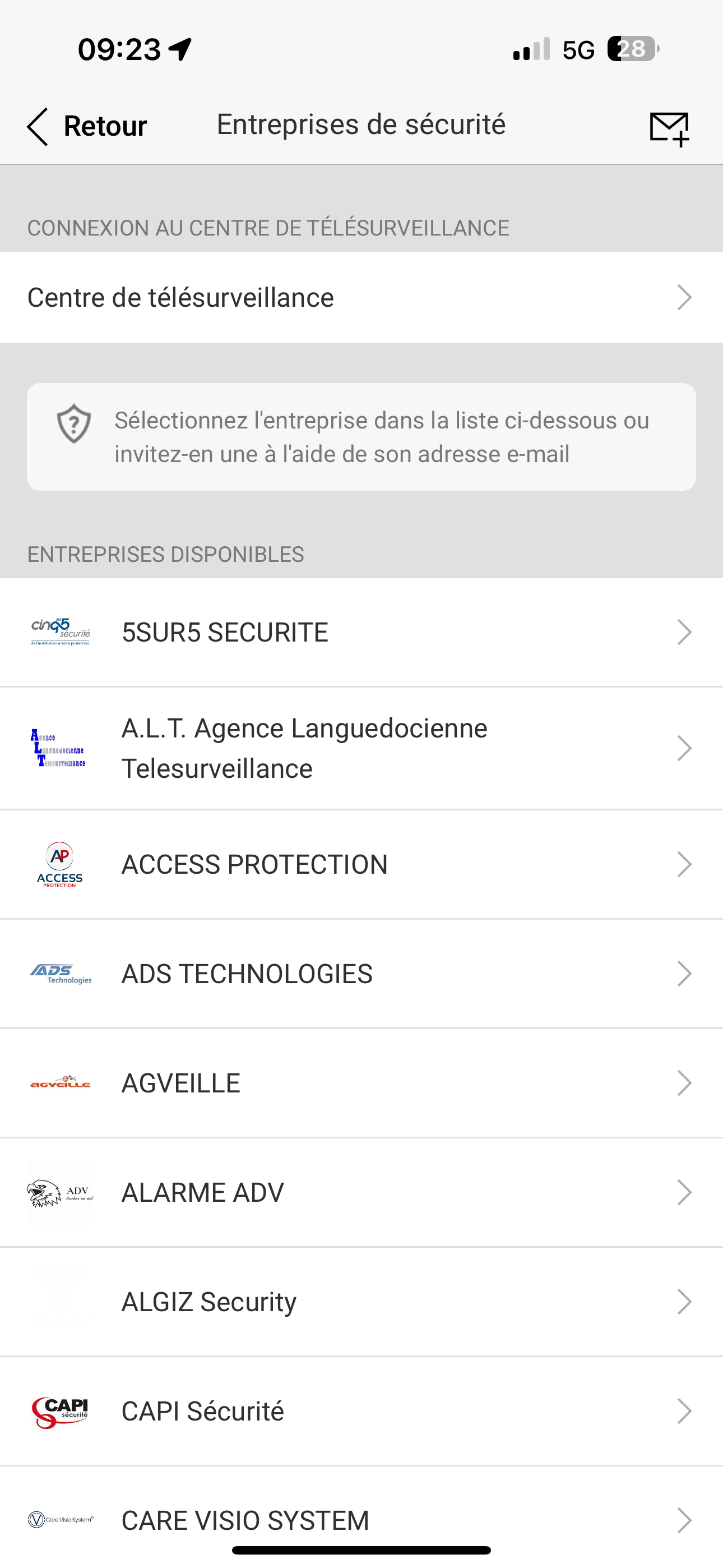The image size is (723, 1568).
Task: Select 5SUR5 SECURITE company
Action: click(361, 633)
